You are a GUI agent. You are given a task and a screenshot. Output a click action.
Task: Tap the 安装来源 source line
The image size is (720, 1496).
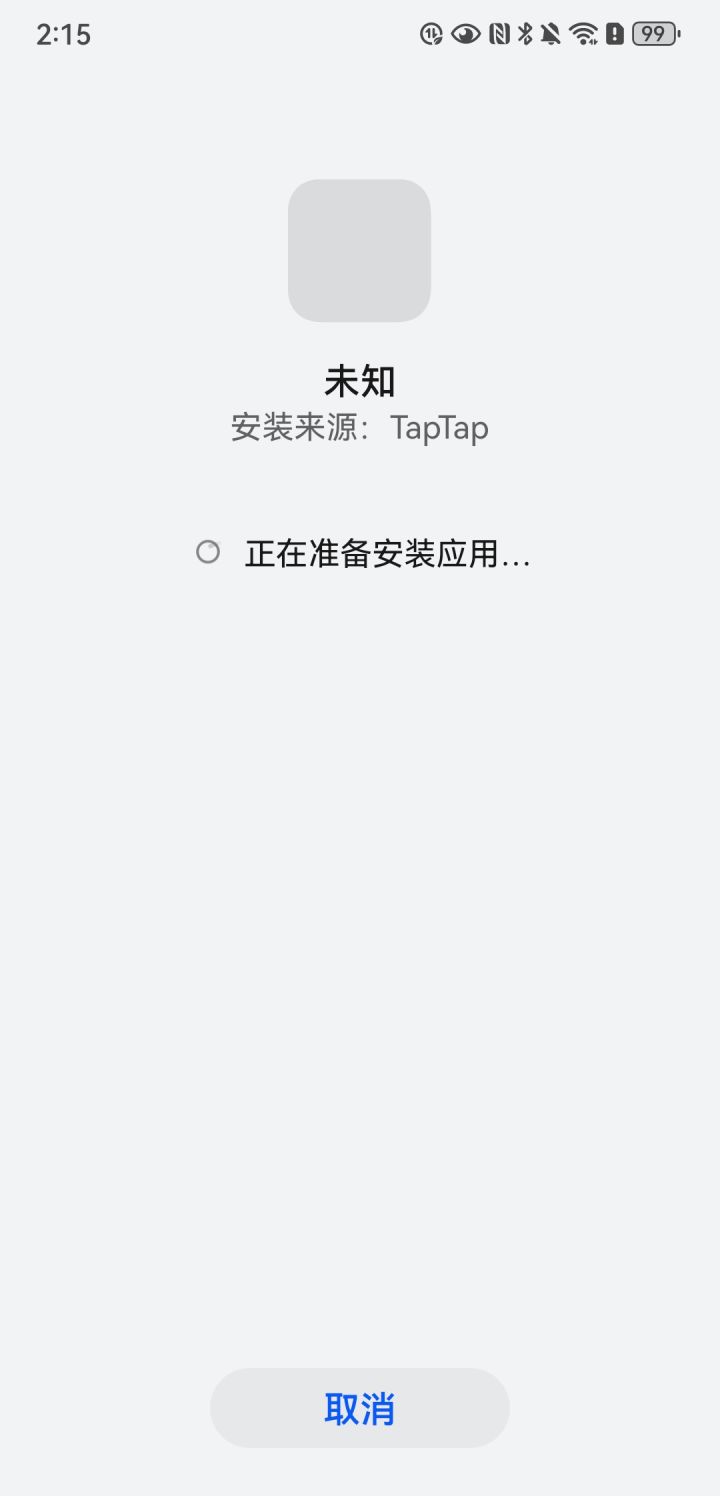click(x=359, y=428)
